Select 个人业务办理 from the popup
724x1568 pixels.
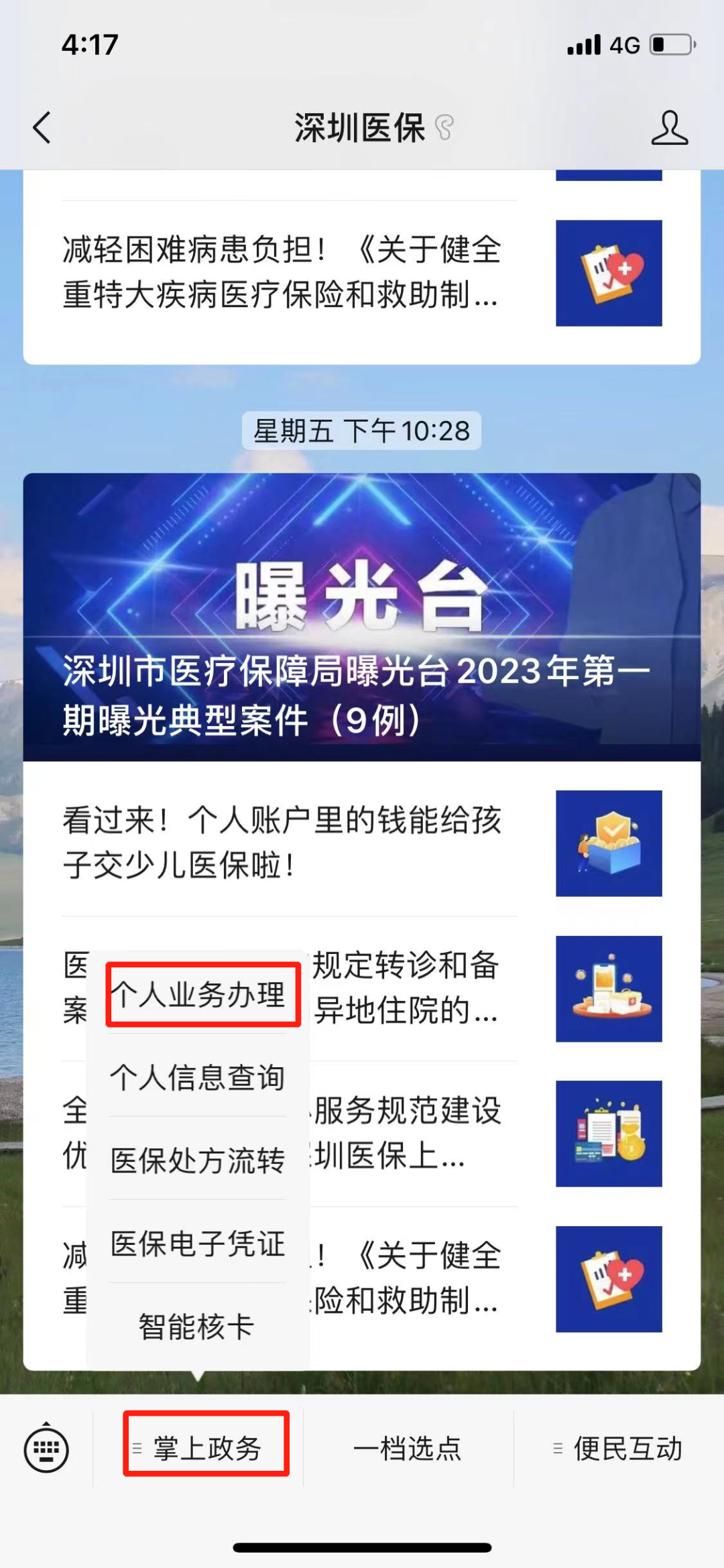tap(198, 994)
